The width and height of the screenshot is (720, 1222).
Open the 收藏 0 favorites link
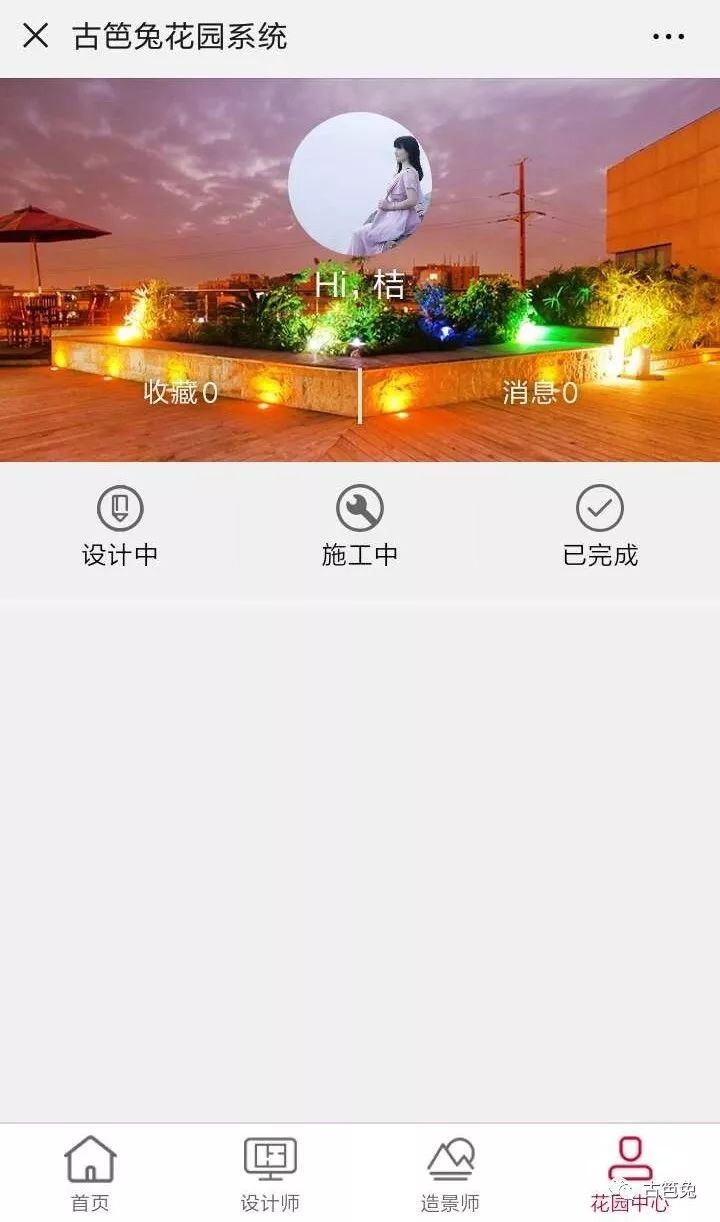[x=180, y=394]
